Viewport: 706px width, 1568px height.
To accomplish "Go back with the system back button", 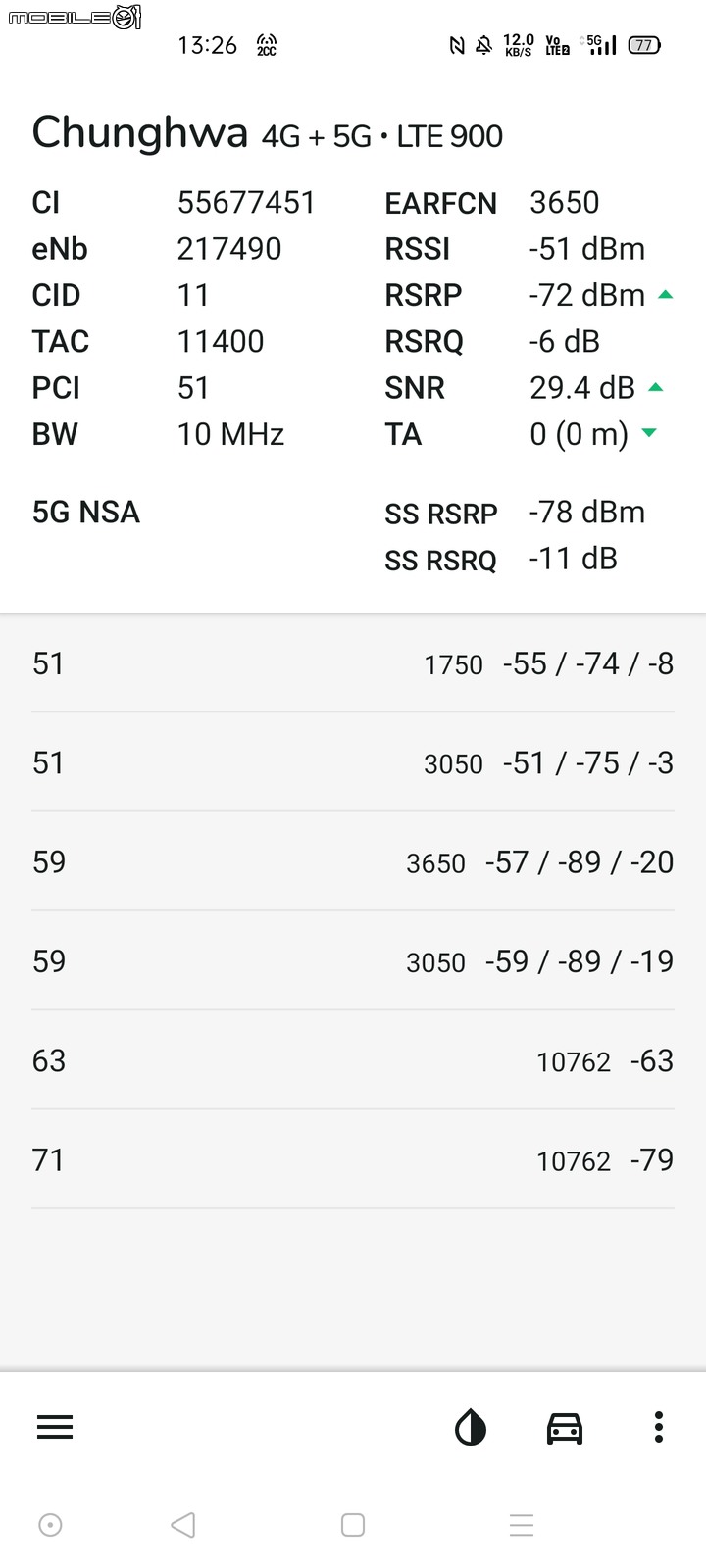I will [x=183, y=1525].
